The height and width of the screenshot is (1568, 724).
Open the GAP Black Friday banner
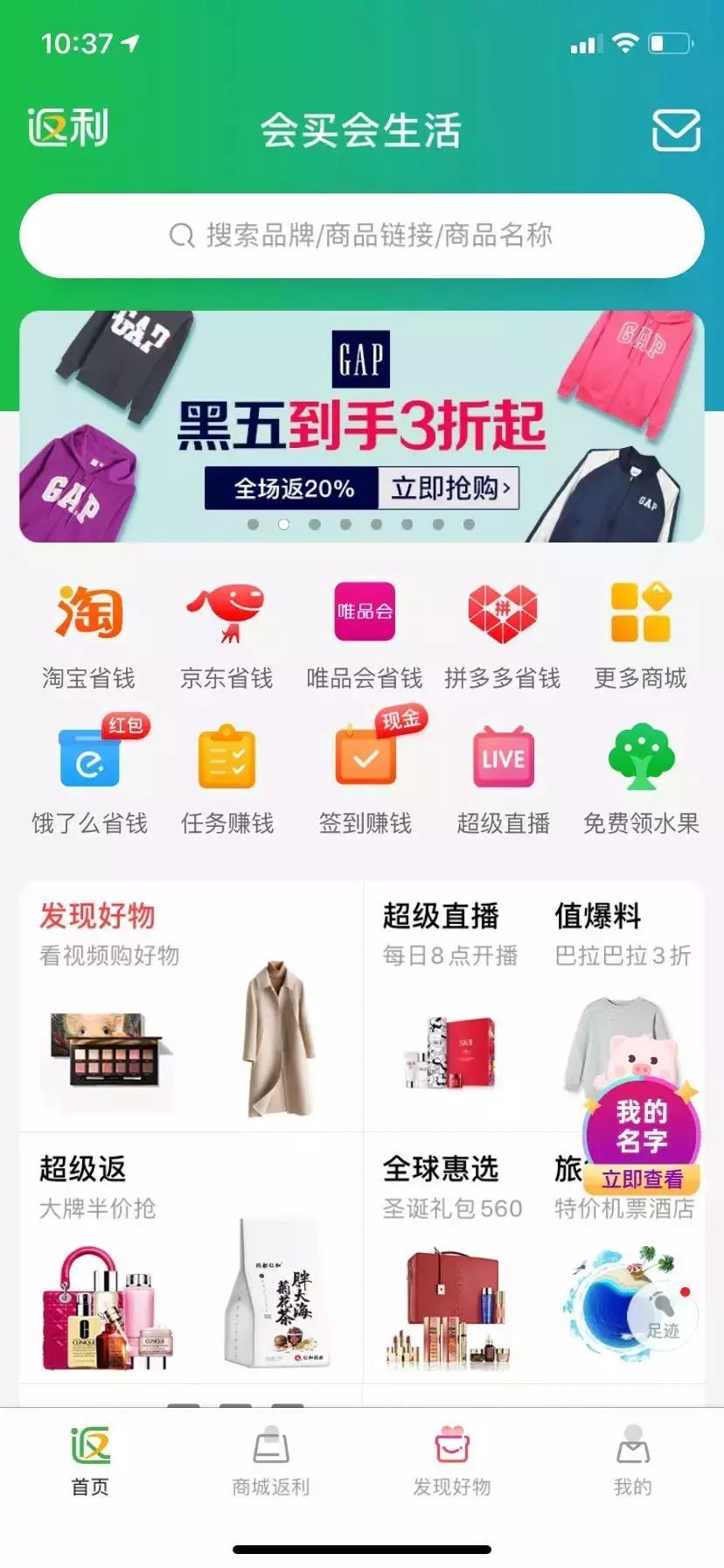click(x=361, y=426)
